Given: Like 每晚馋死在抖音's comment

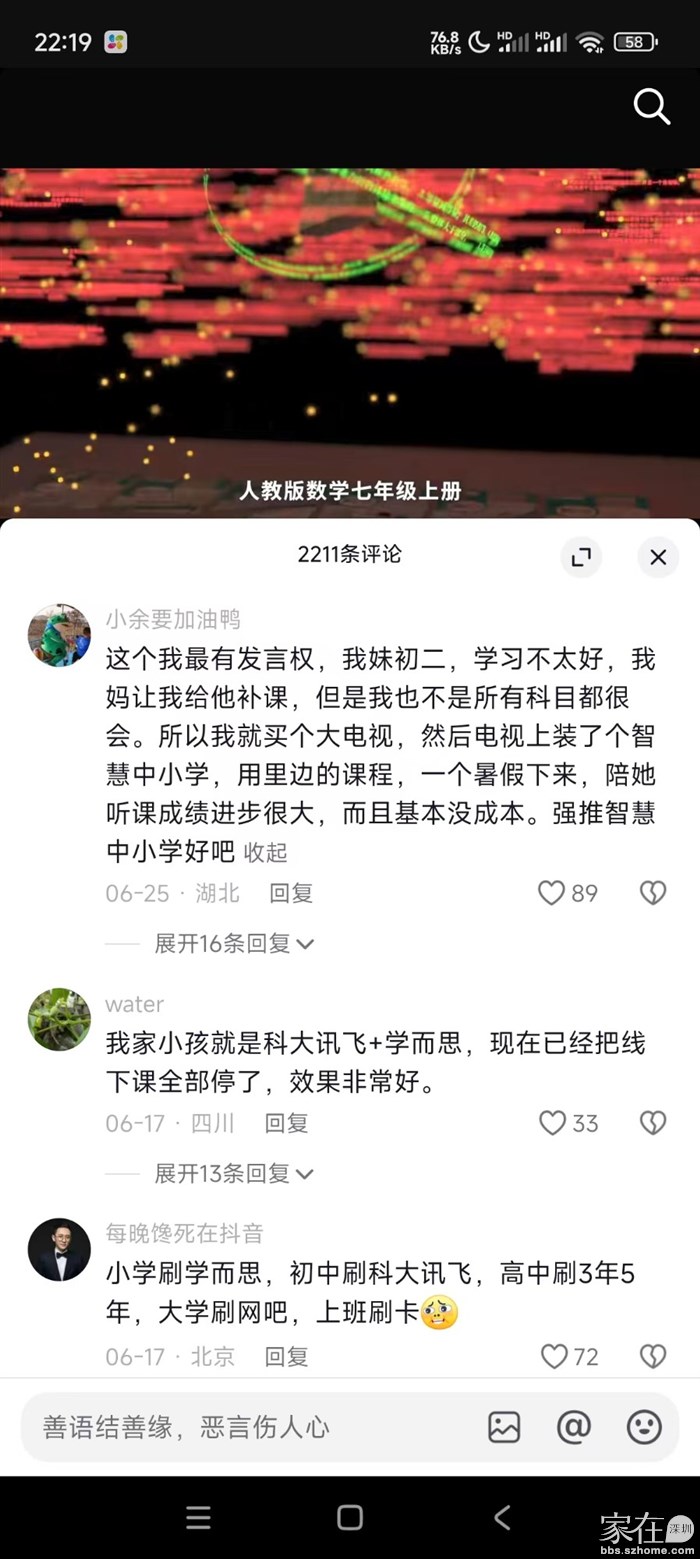Looking at the screenshot, I should coord(554,1357).
